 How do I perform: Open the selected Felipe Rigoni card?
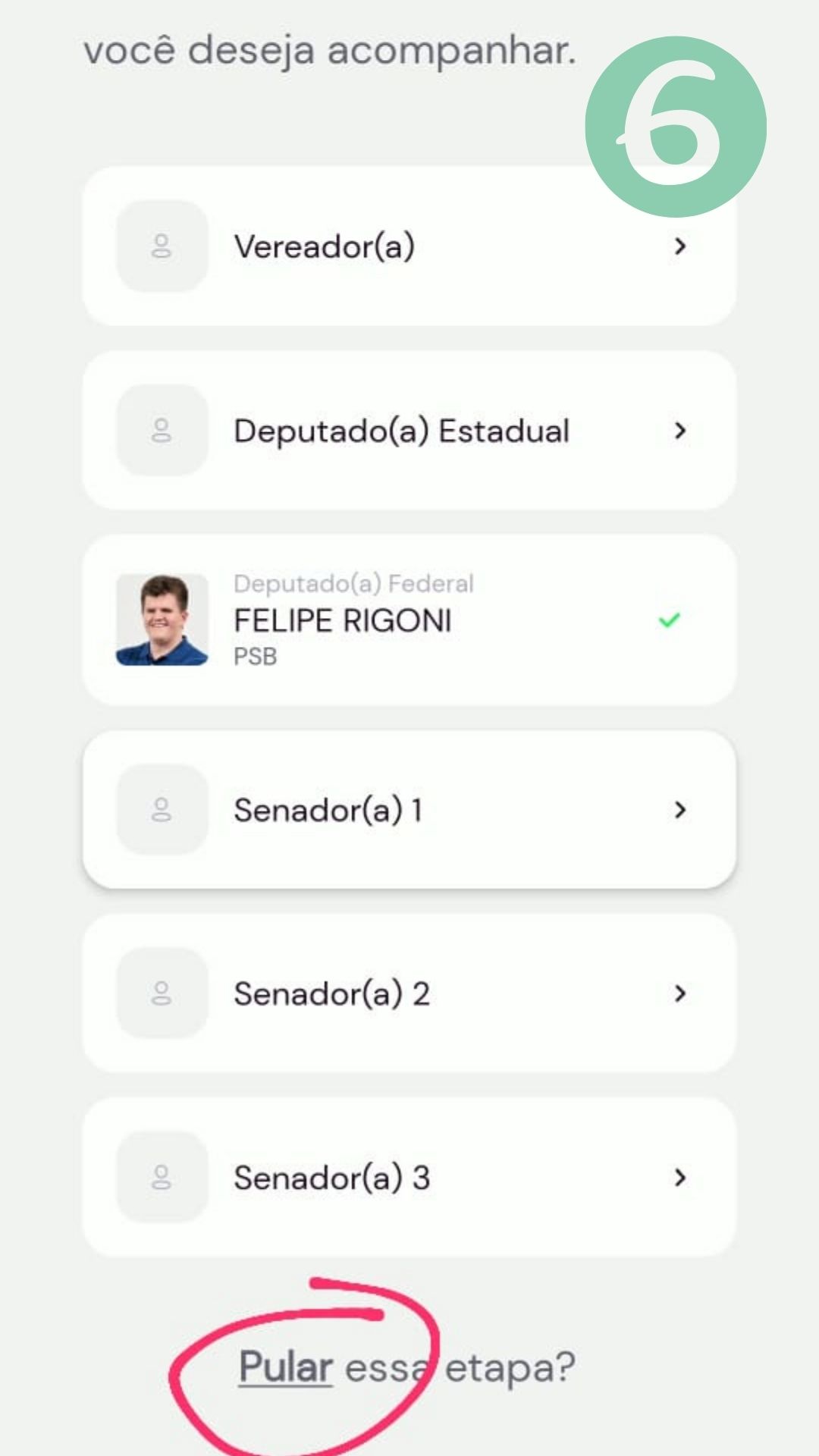408,620
